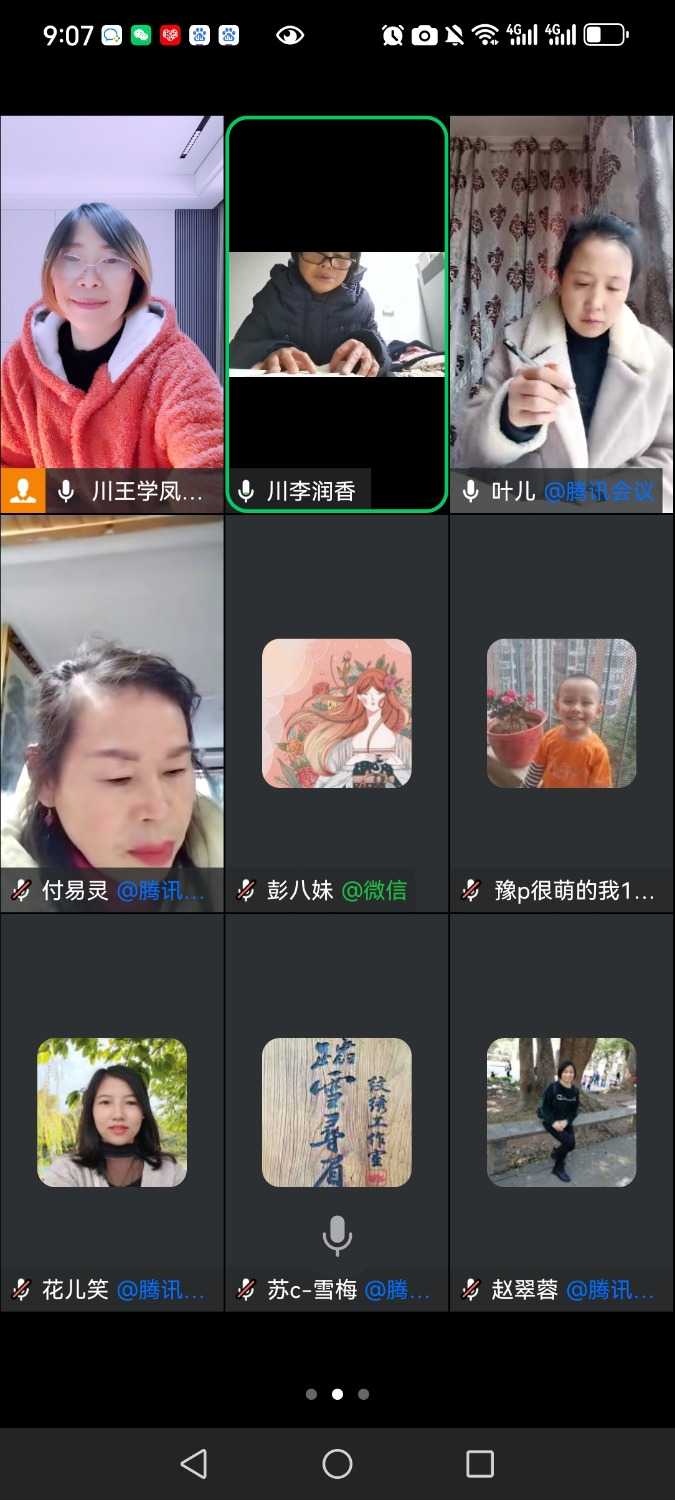Go back with system back button

coord(194,1464)
